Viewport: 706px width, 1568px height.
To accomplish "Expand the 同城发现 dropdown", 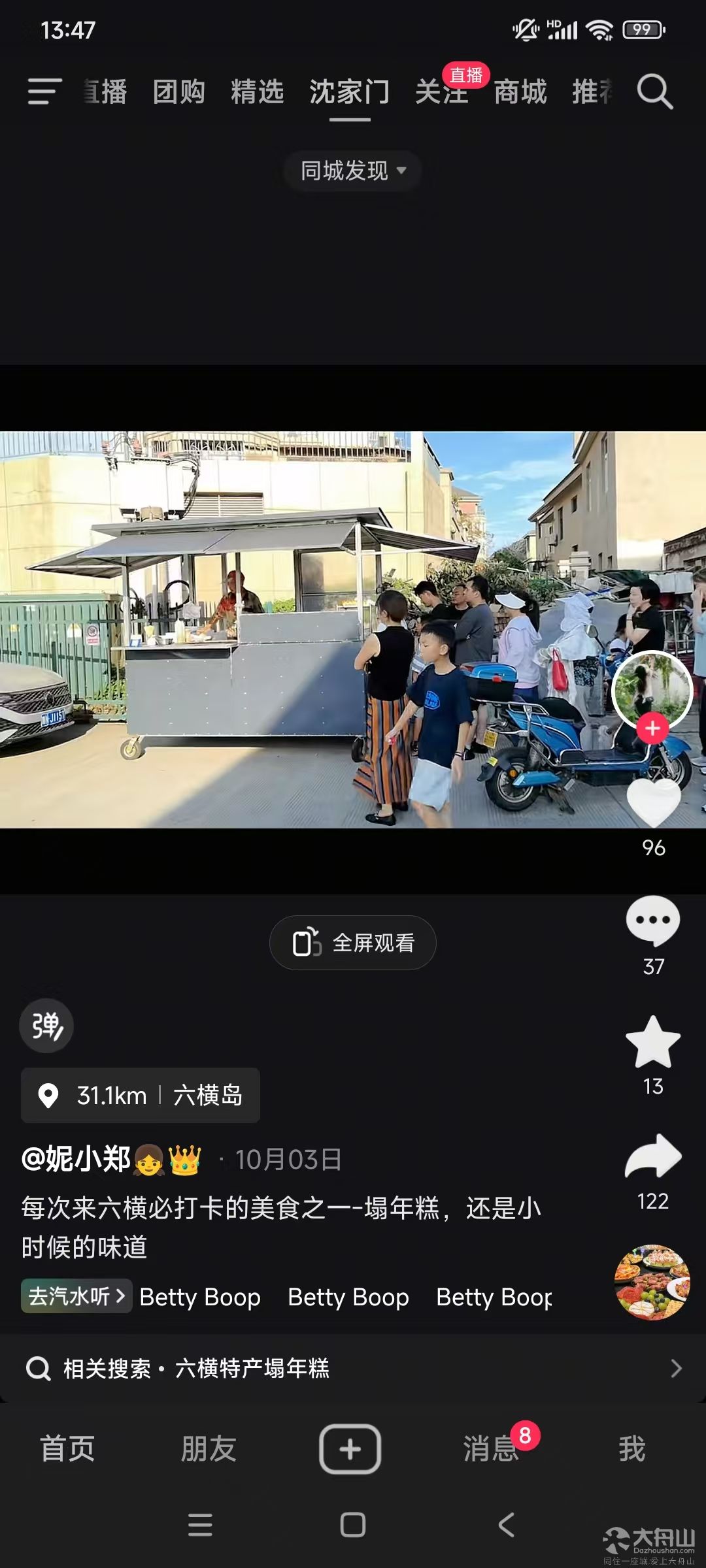I will tap(353, 171).
